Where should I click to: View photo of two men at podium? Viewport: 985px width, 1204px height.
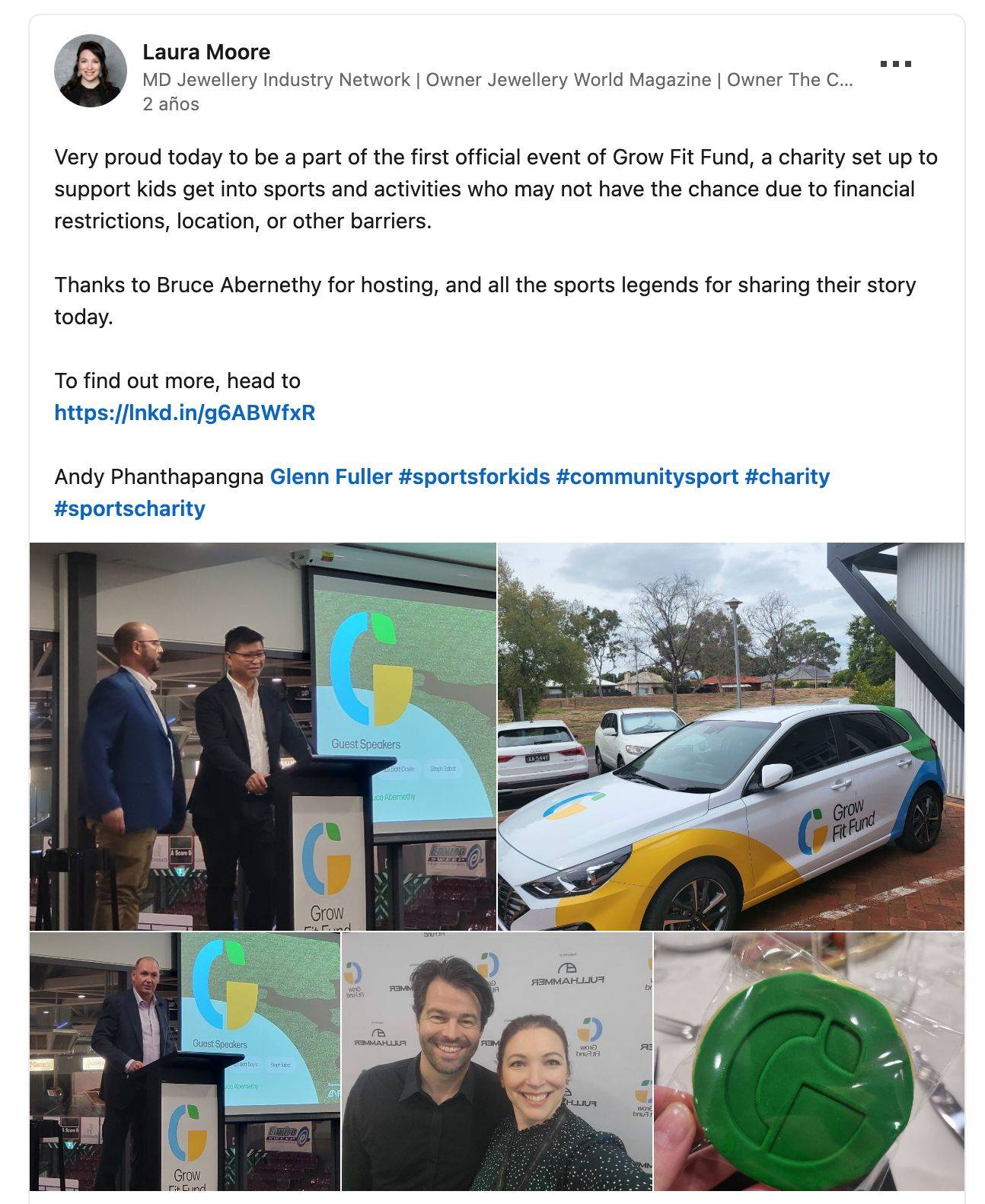[x=263, y=736]
